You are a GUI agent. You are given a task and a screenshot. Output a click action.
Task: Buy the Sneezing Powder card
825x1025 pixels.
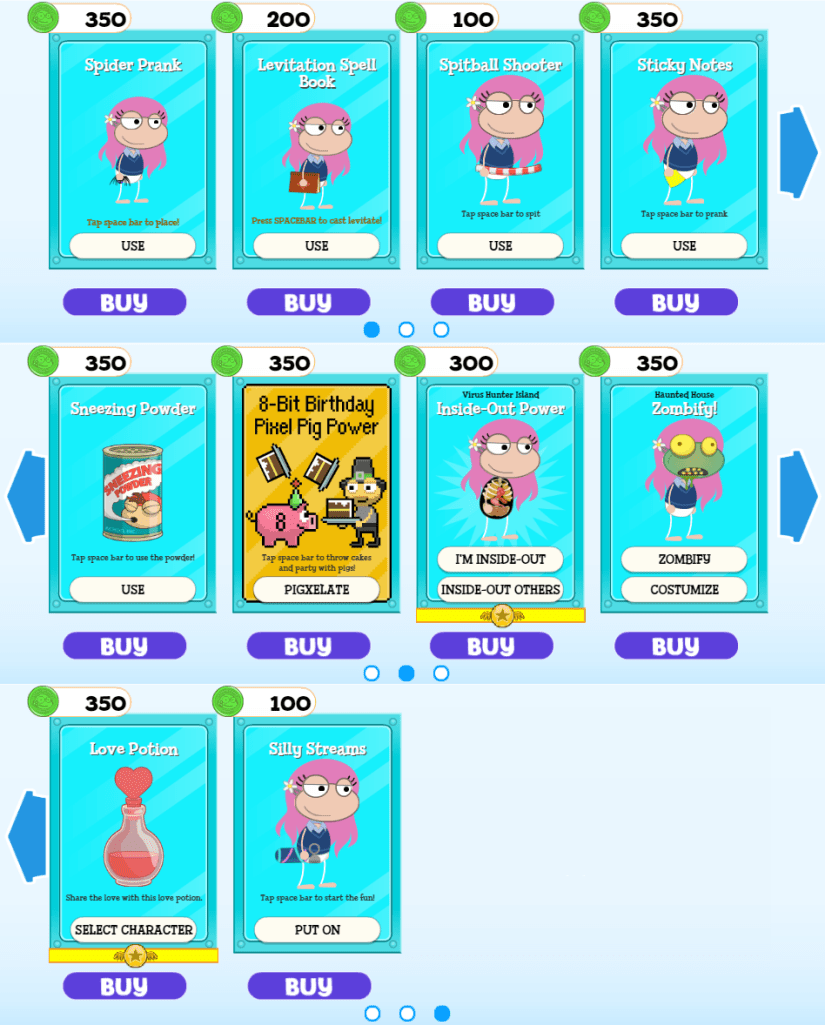click(x=124, y=646)
